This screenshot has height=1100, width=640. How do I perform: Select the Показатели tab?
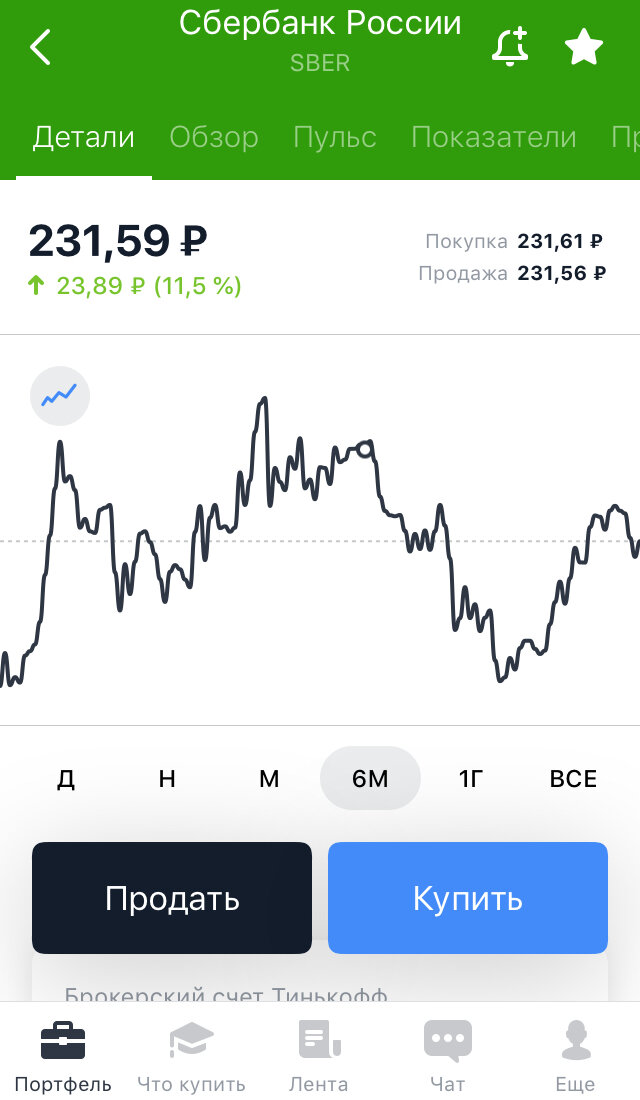tap(494, 137)
